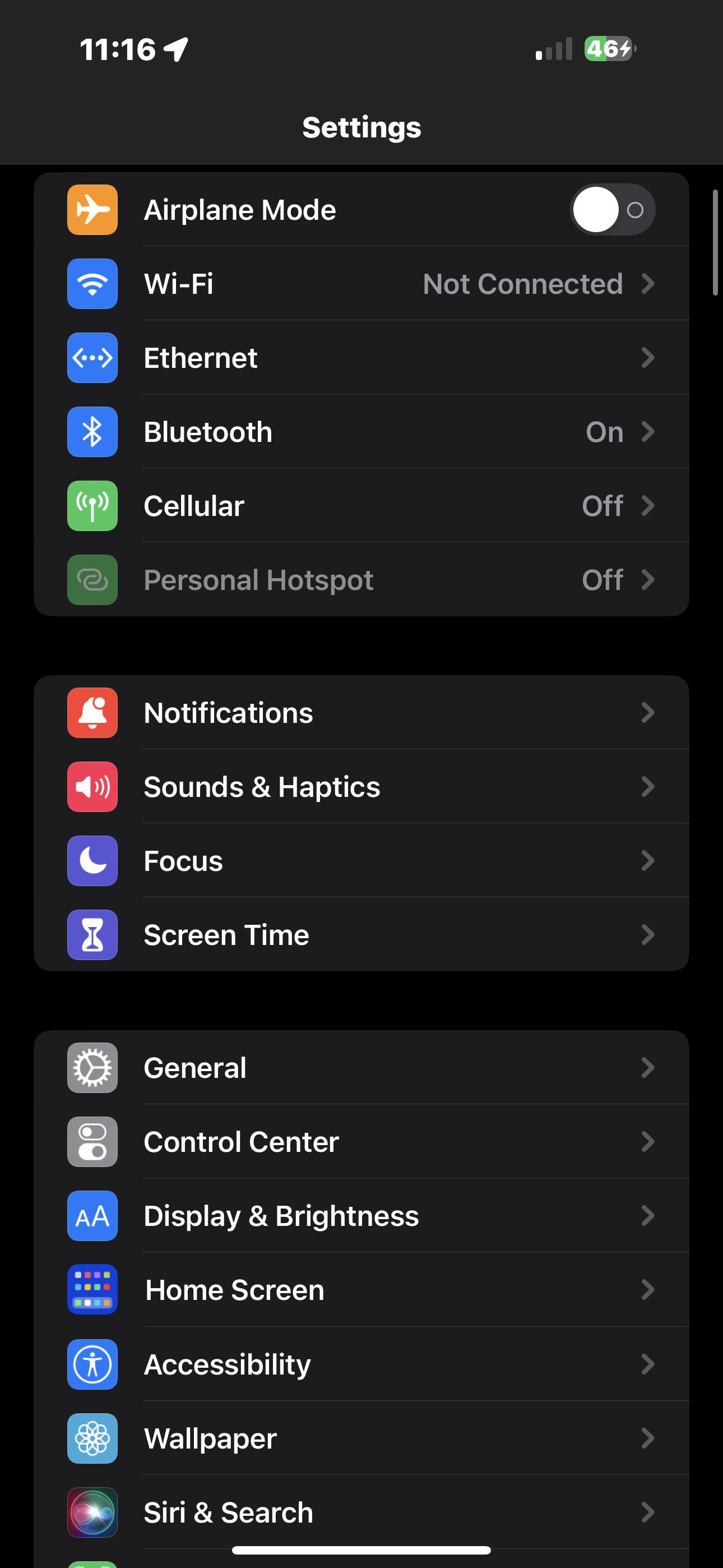Image resolution: width=723 pixels, height=1568 pixels.
Task: Open the Ethernet settings row
Action: [361, 358]
